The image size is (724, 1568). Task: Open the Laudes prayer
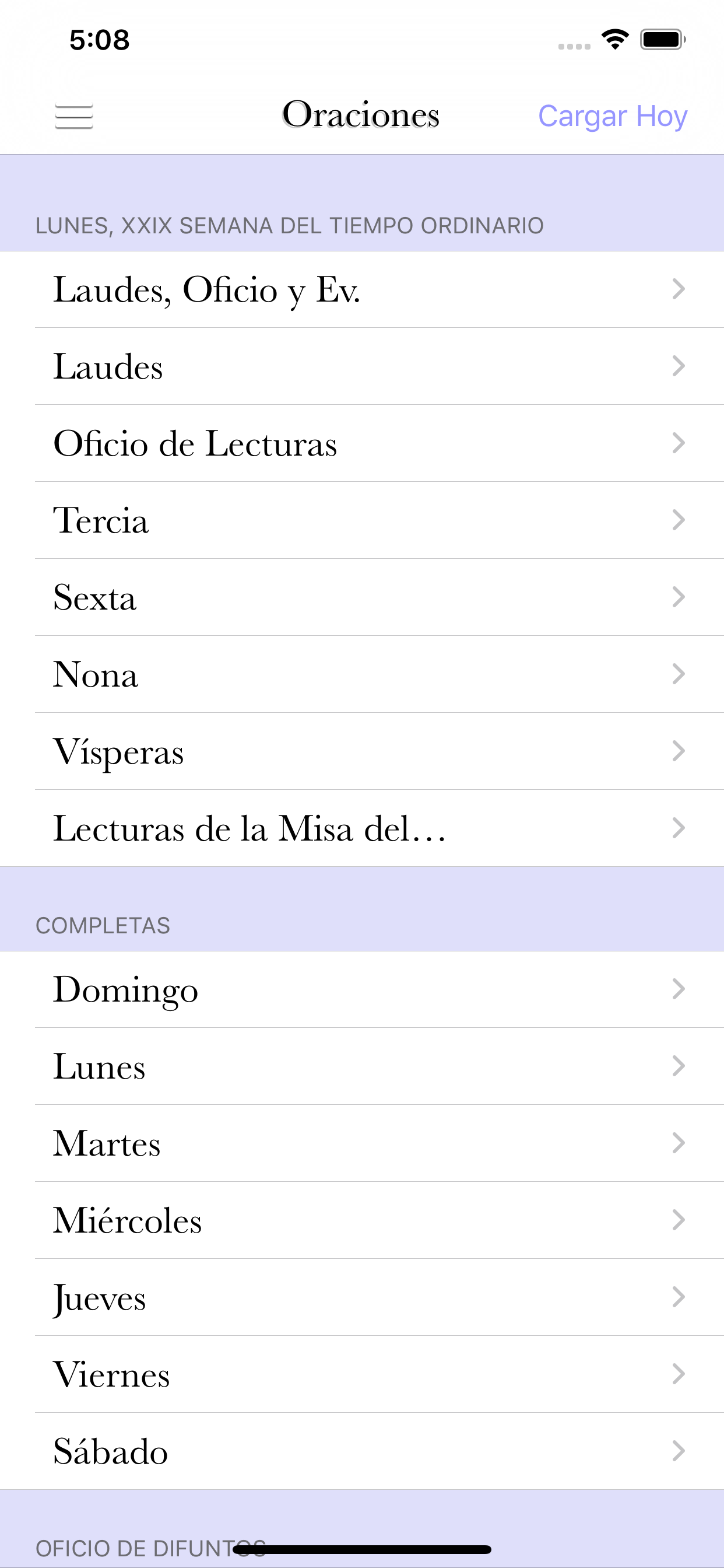pos(362,366)
